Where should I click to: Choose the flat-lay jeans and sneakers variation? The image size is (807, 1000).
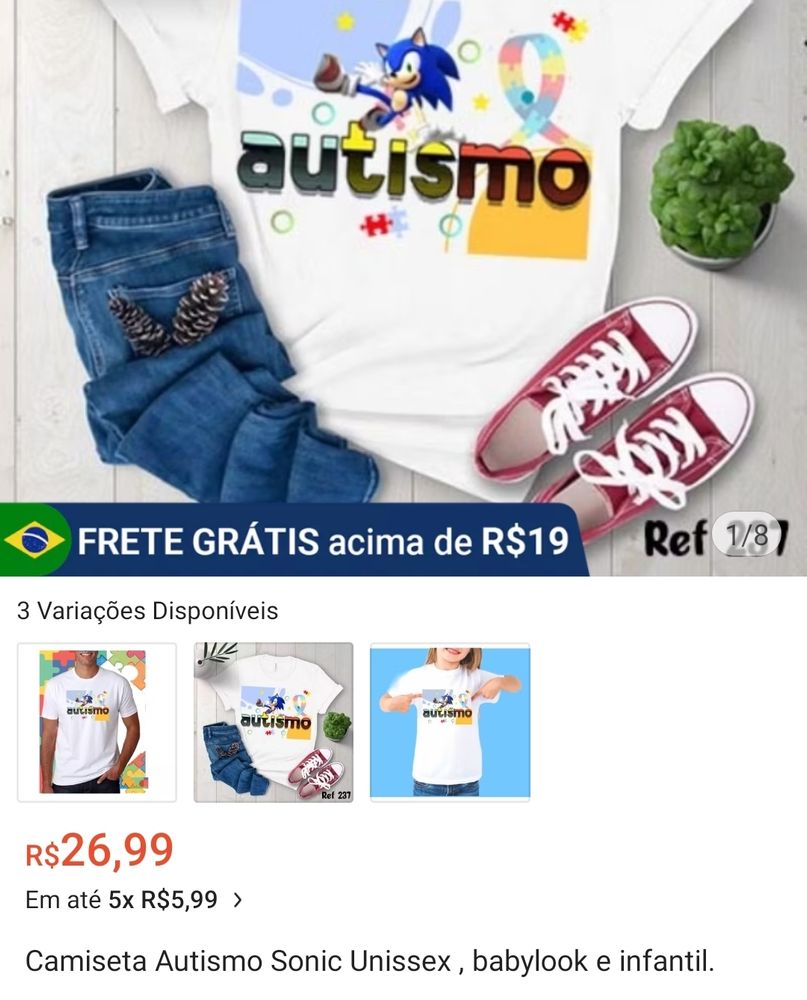click(x=273, y=722)
